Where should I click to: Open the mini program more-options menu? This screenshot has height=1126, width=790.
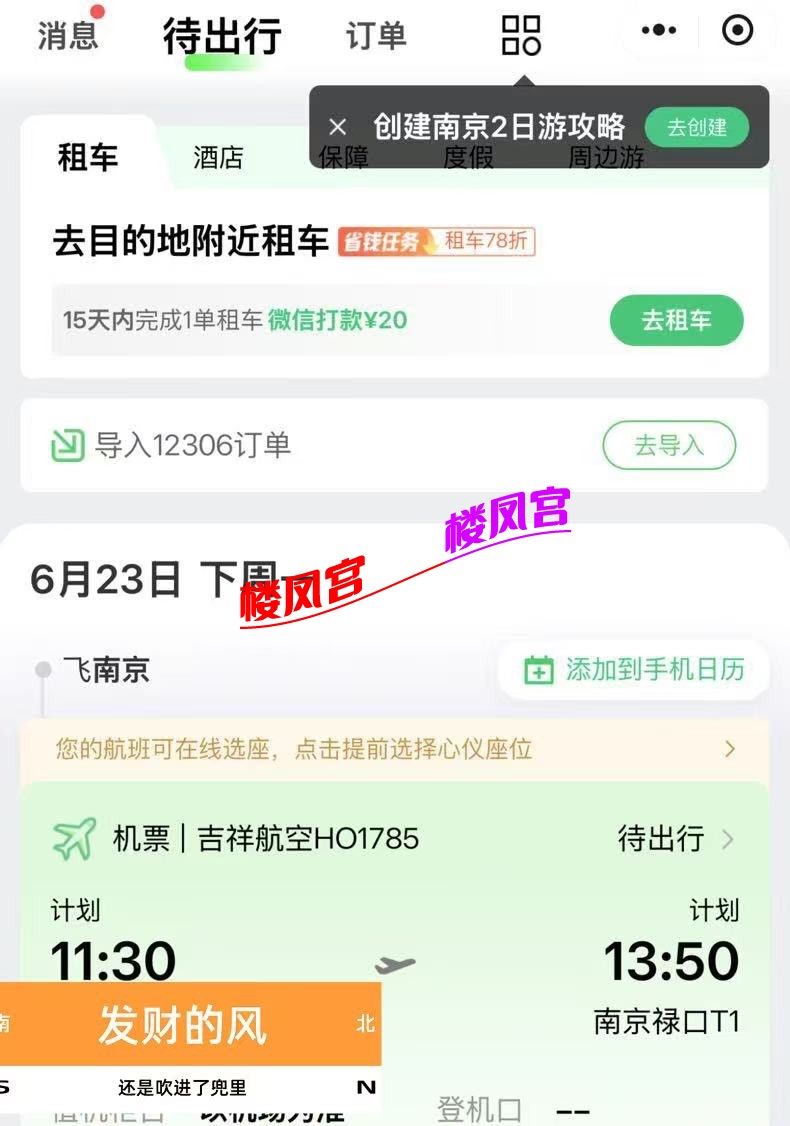click(x=658, y=31)
